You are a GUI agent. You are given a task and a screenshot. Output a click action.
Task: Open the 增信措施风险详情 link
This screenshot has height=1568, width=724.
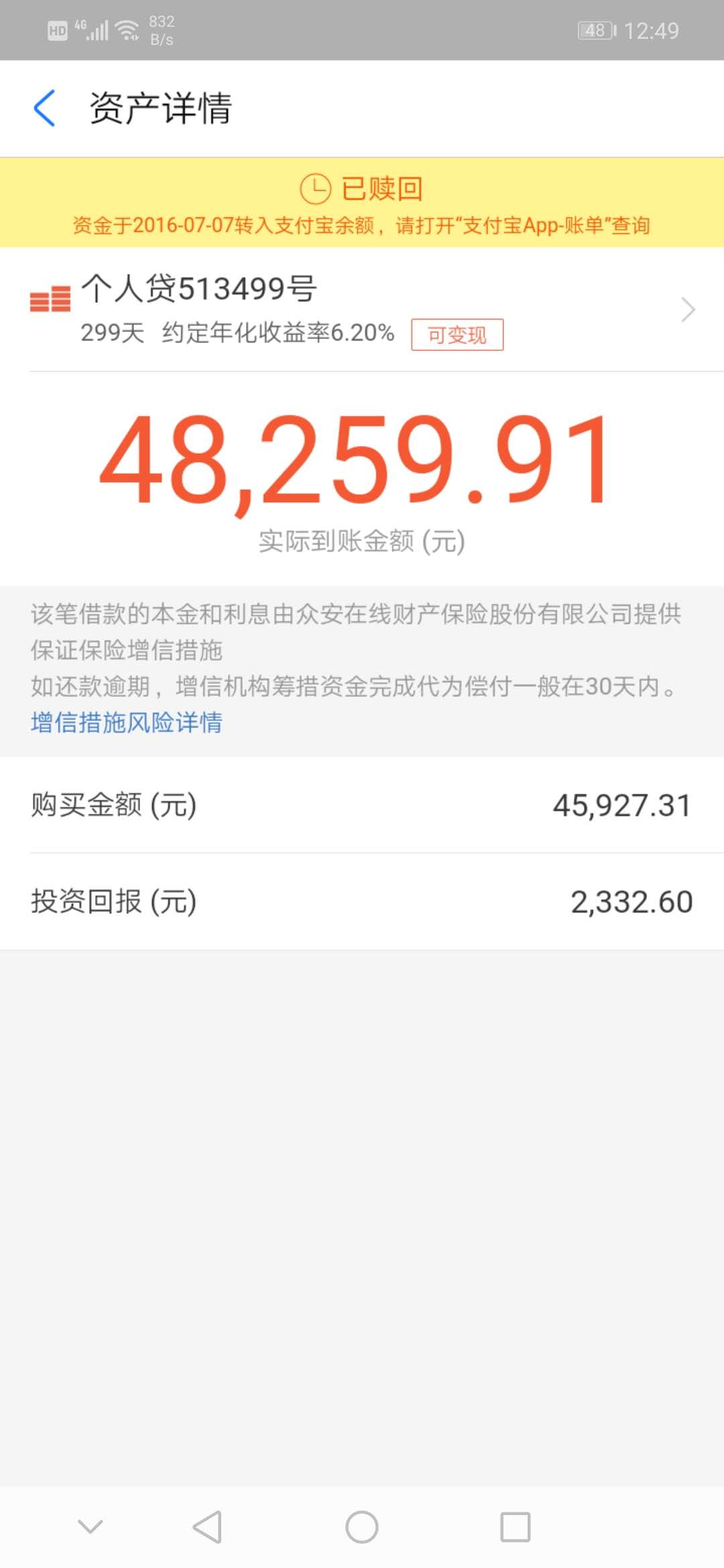[x=127, y=722]
